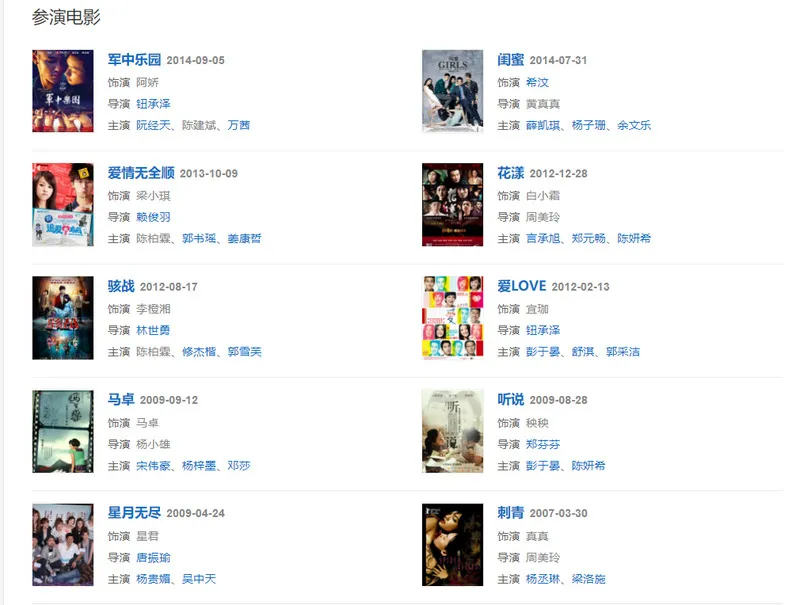Open the 听说 movie title link
Viewport: 800px width, 605px height.
(x=510, y=399)
